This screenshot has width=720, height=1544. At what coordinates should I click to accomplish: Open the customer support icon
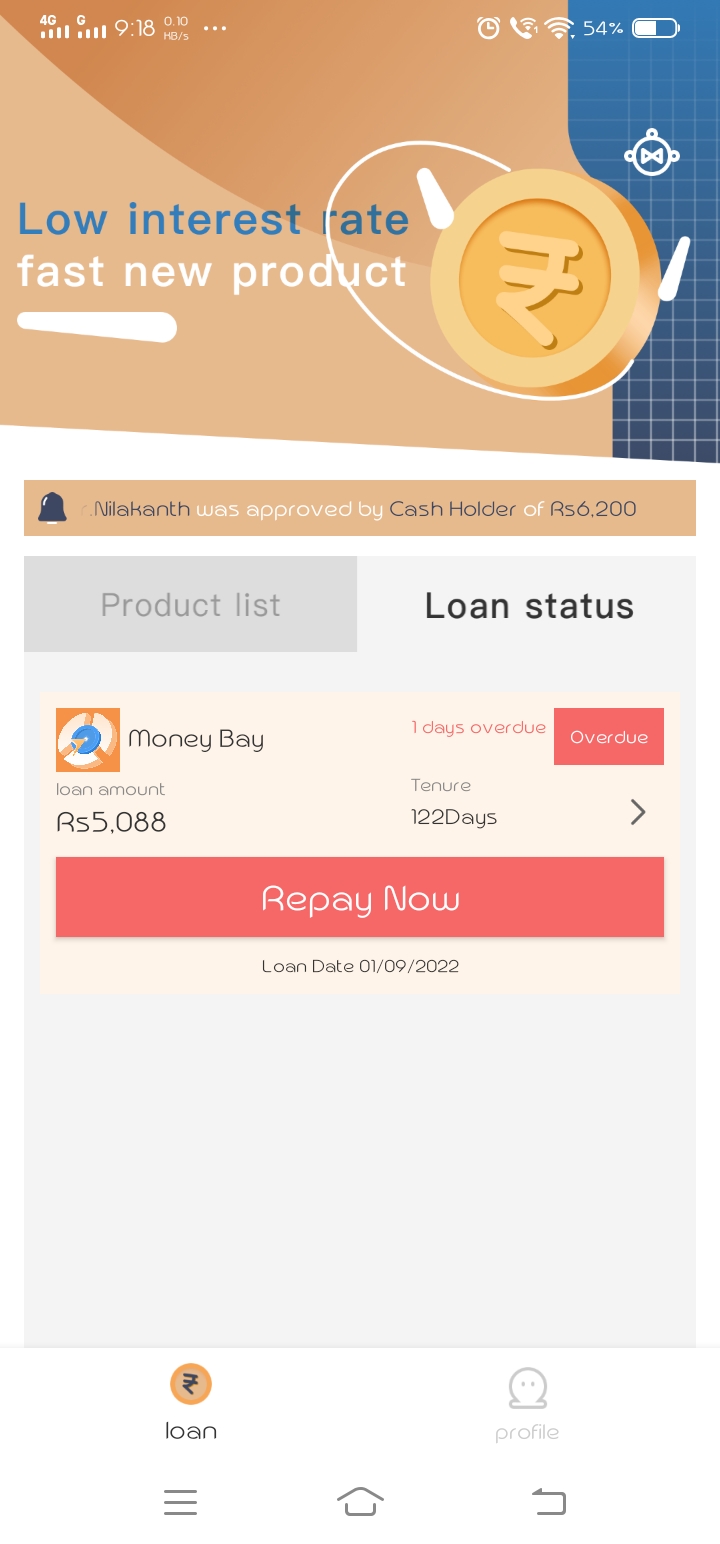pos(652,154)
